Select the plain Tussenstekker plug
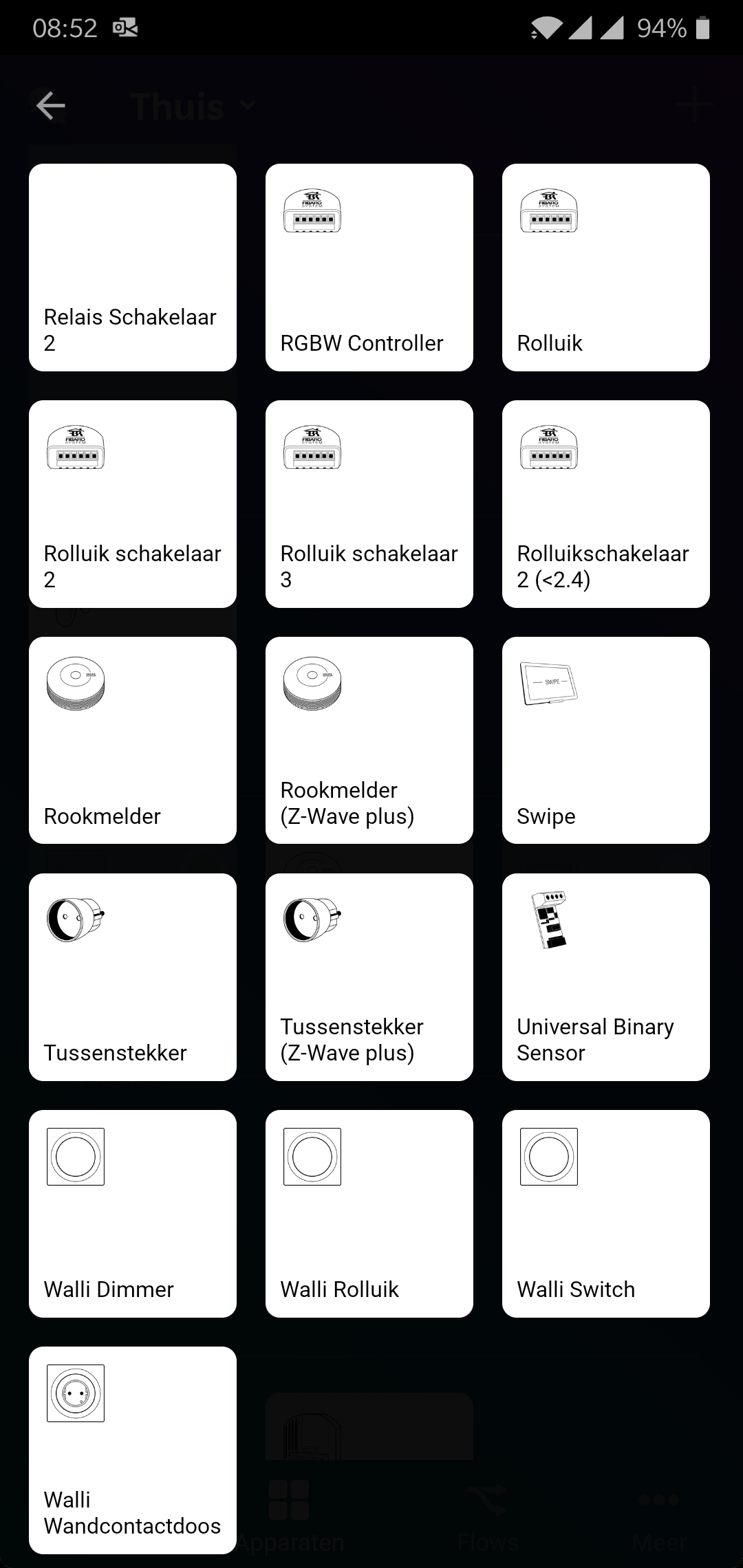743x1568 pixels. coord(133,977)
